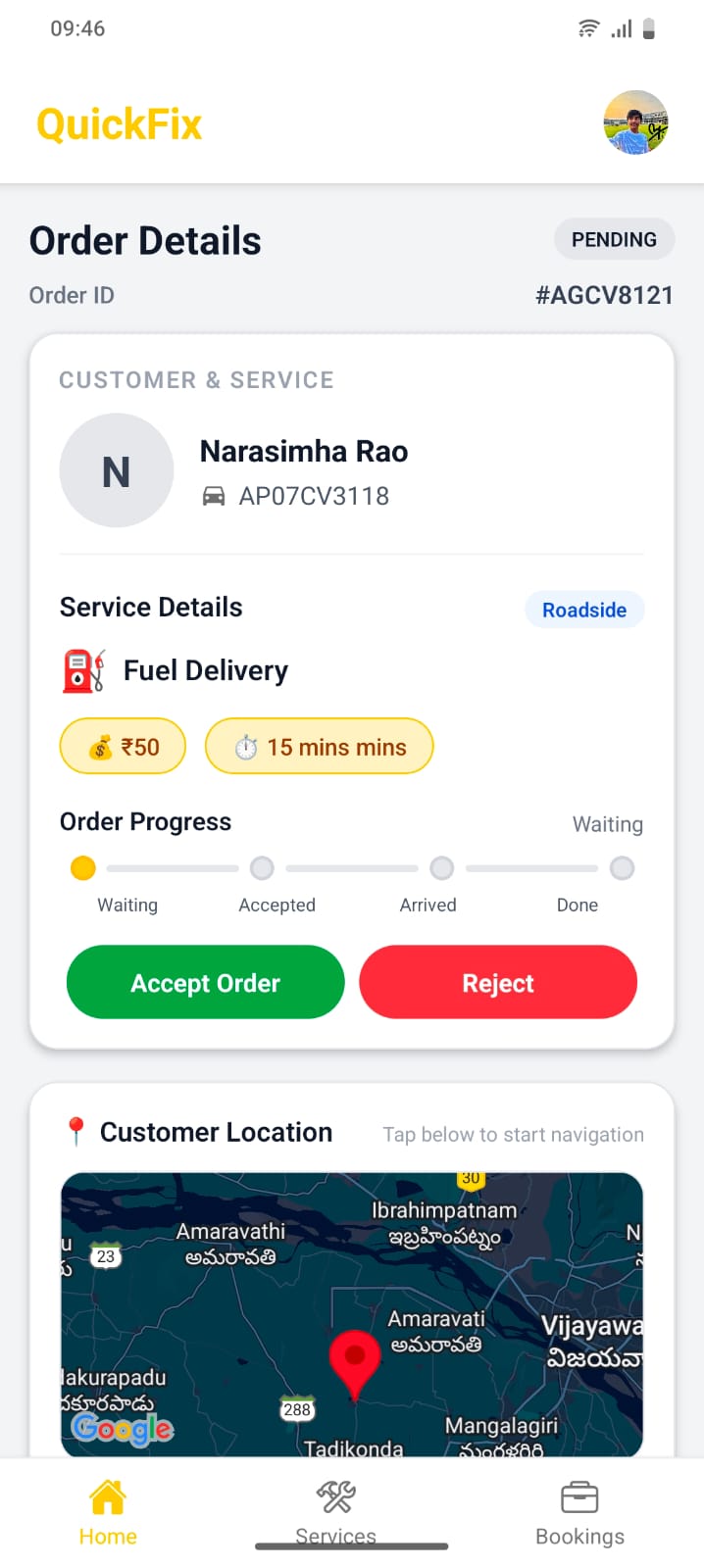704x1568 pixels.
Task: Go to the Home tab
Action: [108, 1513]
